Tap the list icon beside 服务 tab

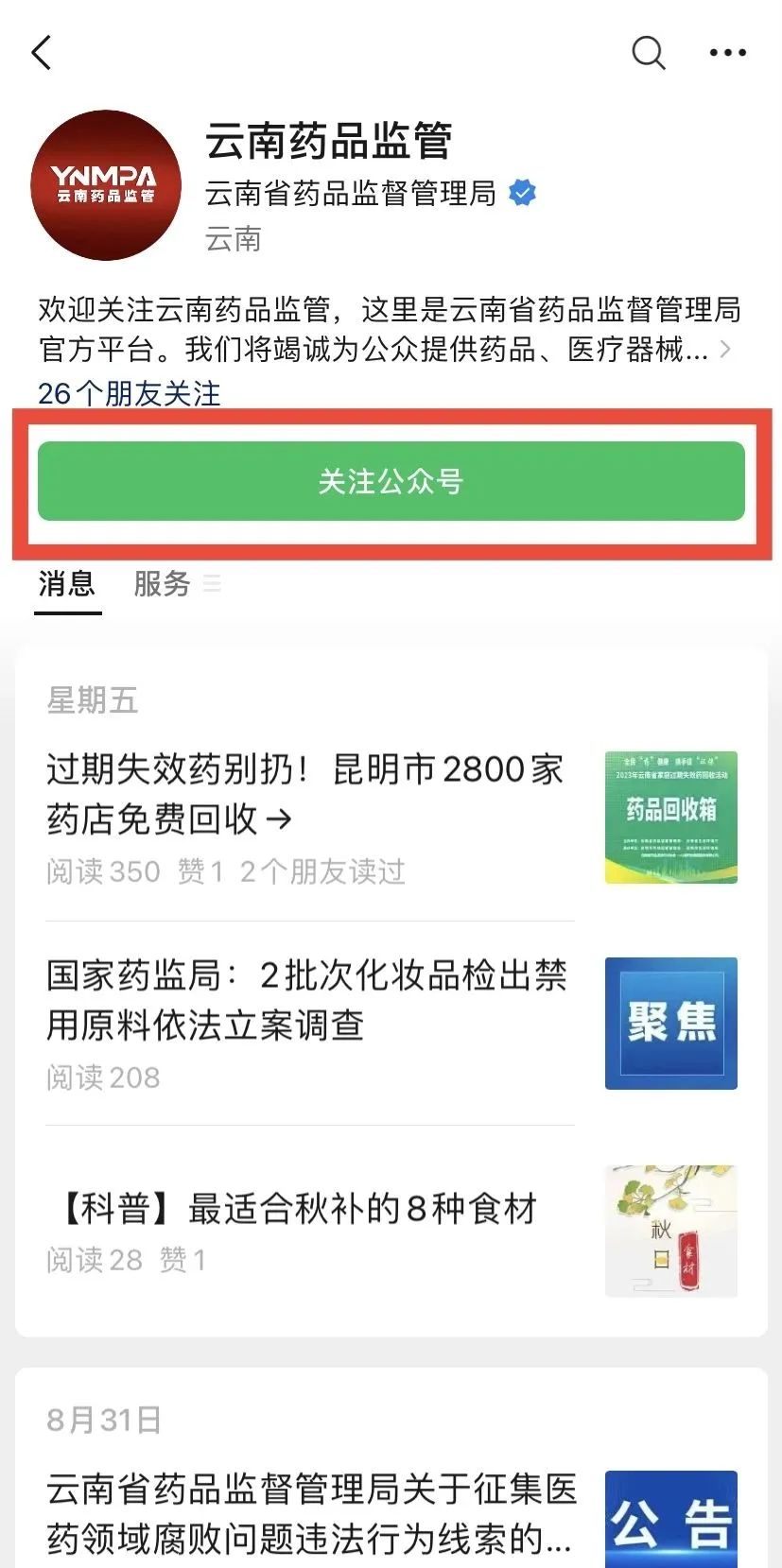click(212, 584)
